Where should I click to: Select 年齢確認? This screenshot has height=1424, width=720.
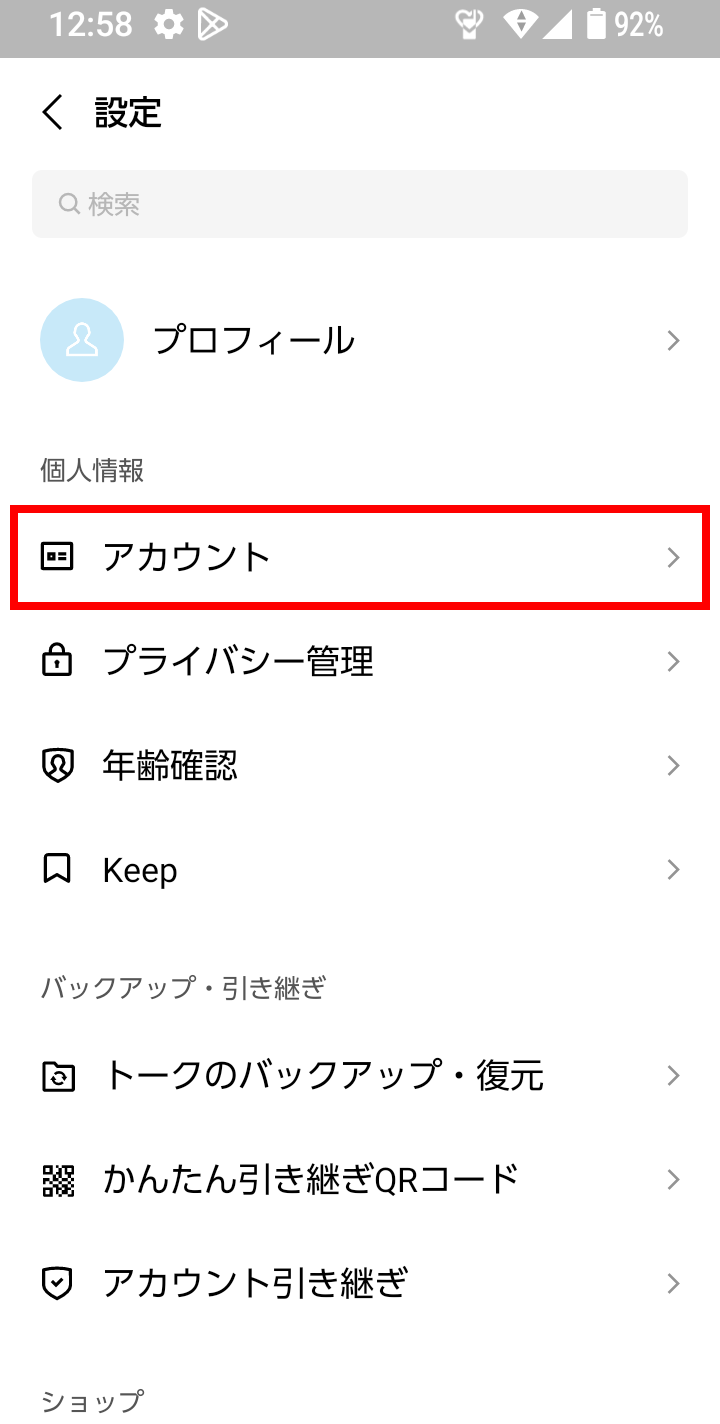360,766
